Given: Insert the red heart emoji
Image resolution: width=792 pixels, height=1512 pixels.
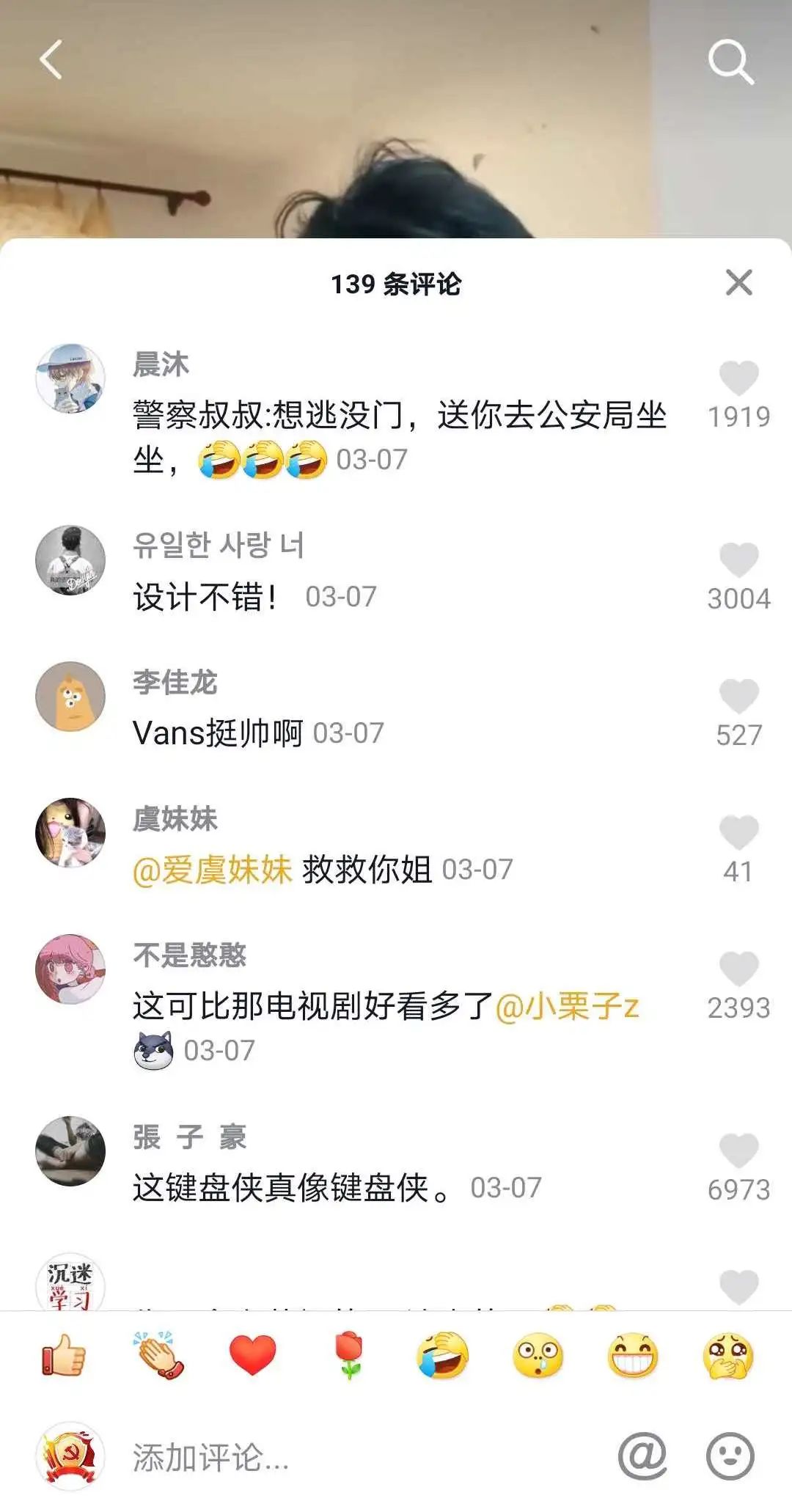Looking at the screenshot, I should 253,1355.
